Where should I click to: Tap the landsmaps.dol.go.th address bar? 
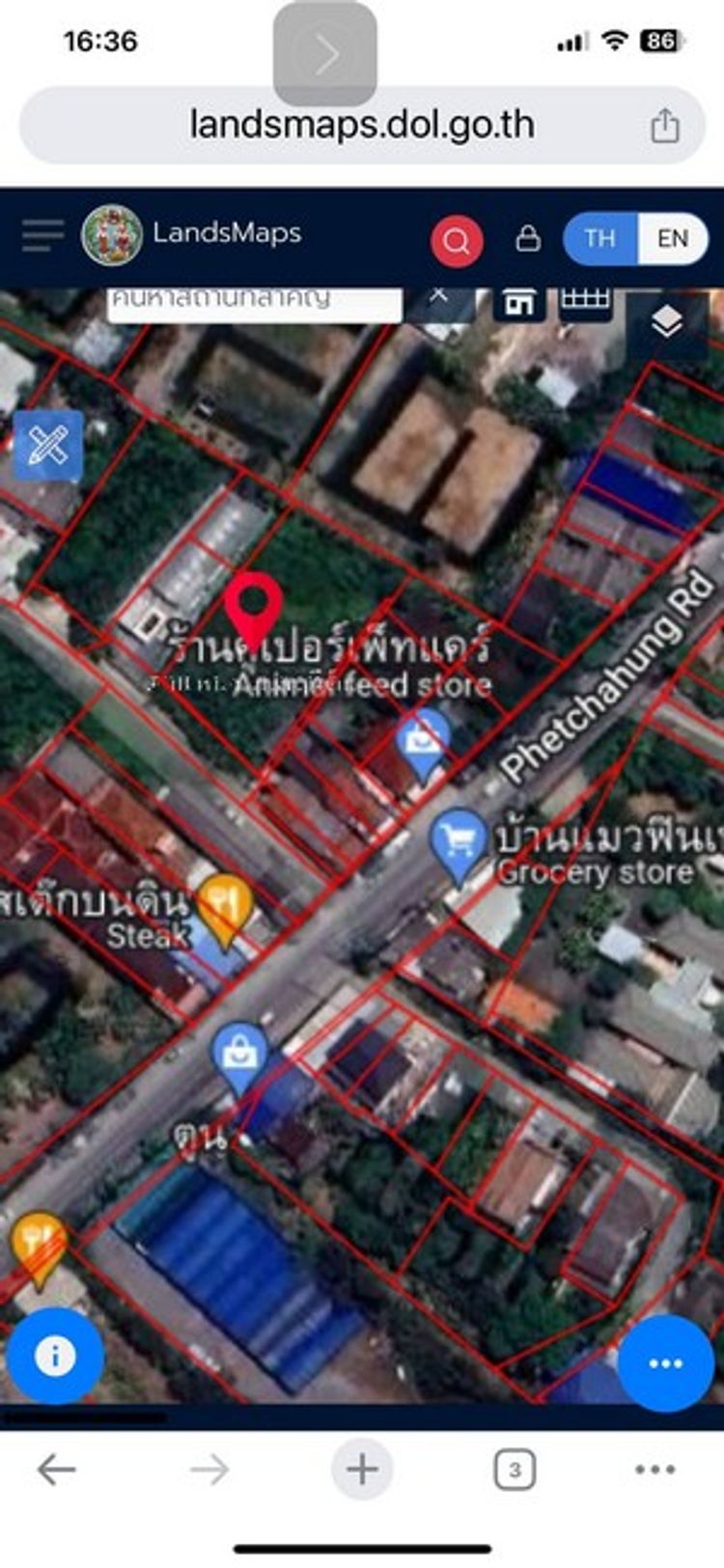tap(361, 125)
